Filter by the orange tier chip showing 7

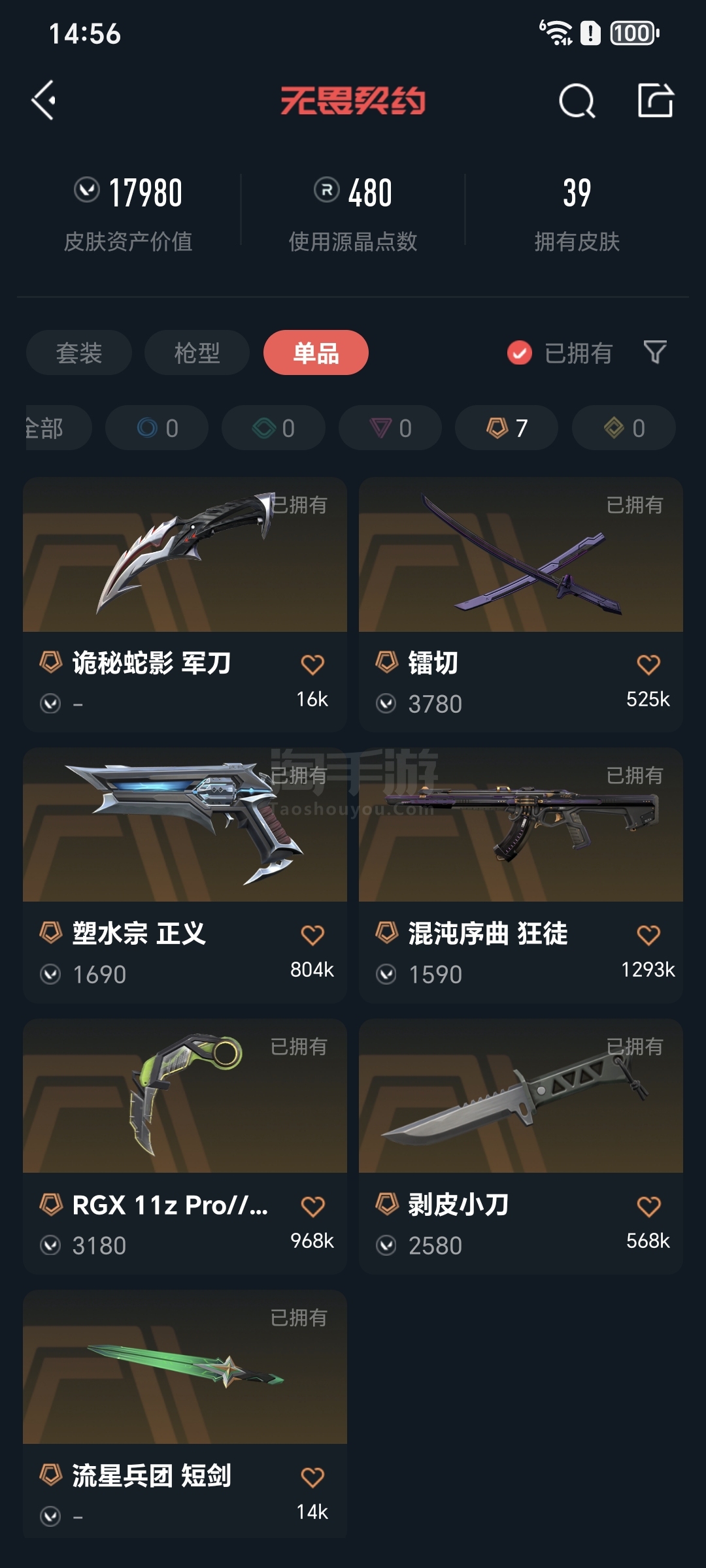[507, 428]
